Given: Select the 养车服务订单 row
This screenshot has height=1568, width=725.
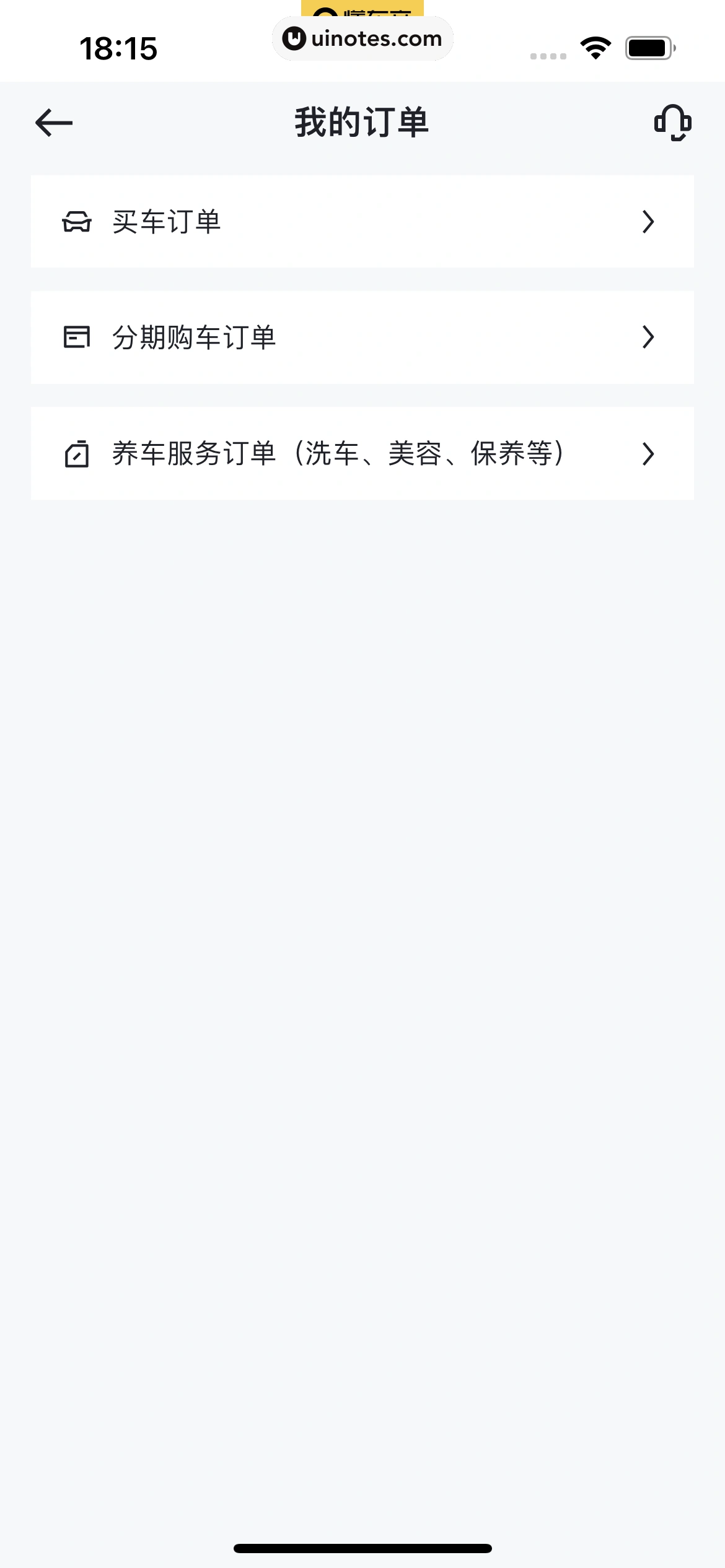Looking at the screenshot, I should click(362, 453).
